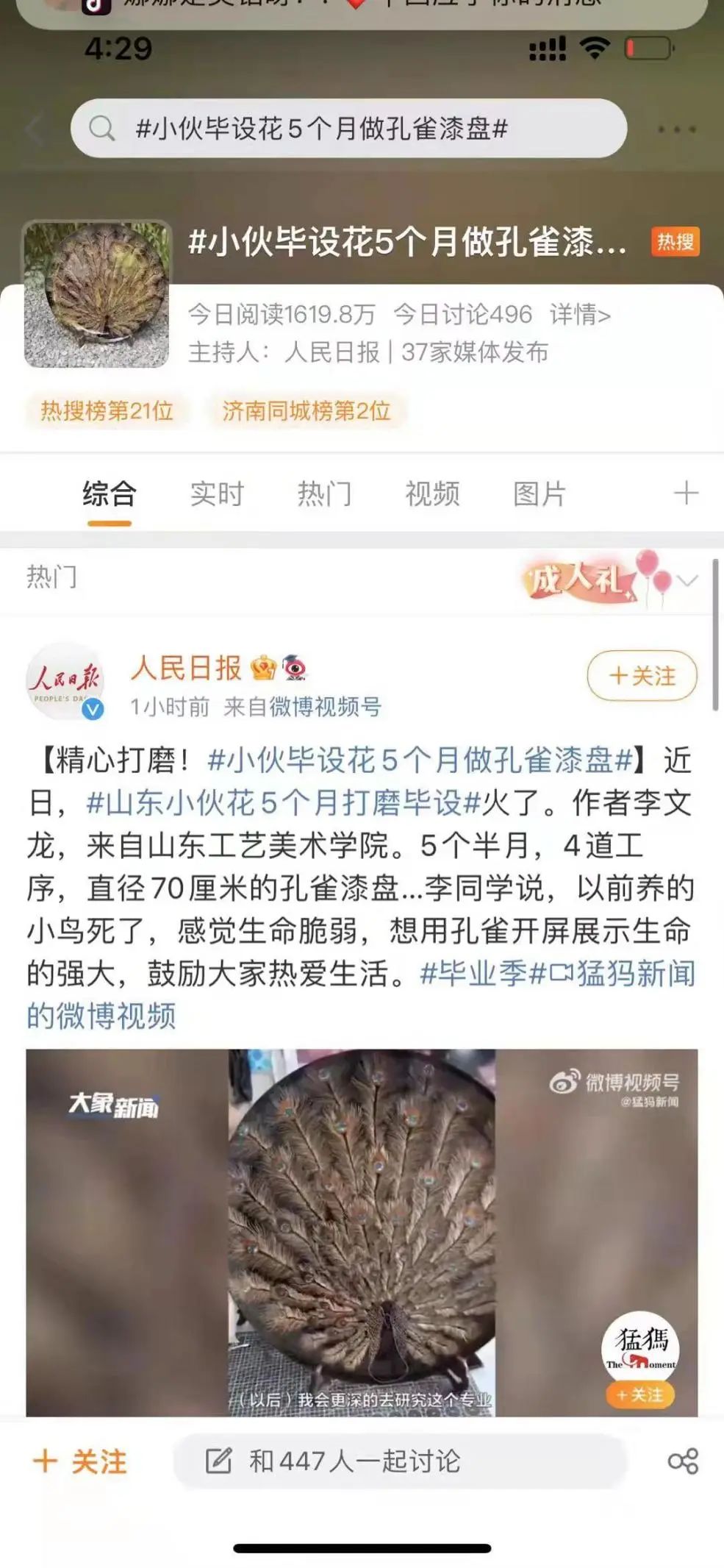The height and width of the screenshot is (1568, 724).
Task: Follow 猛犸新闻 on the video overlay
Action: tap(639, 1394)
